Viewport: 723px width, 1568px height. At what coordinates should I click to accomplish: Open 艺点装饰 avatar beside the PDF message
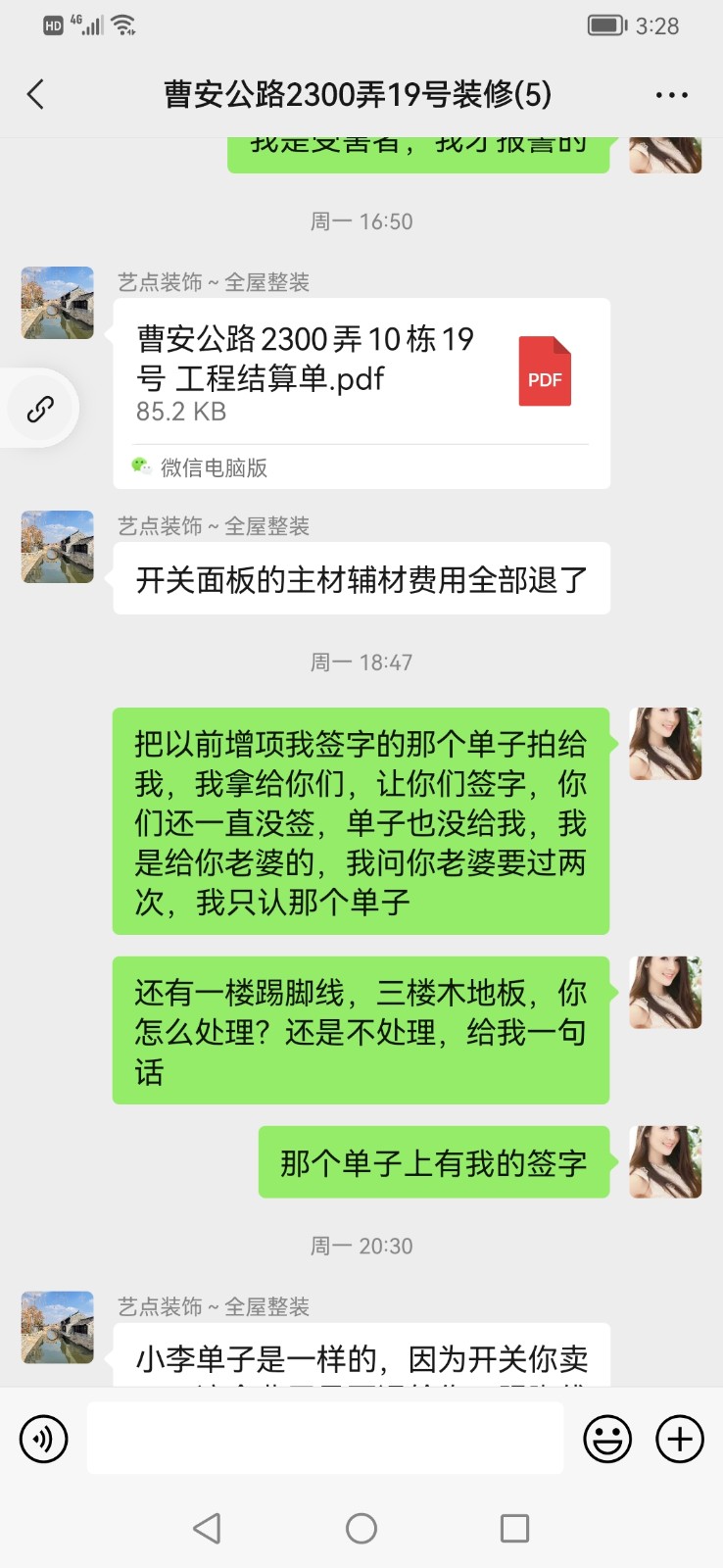pos(58,303)
